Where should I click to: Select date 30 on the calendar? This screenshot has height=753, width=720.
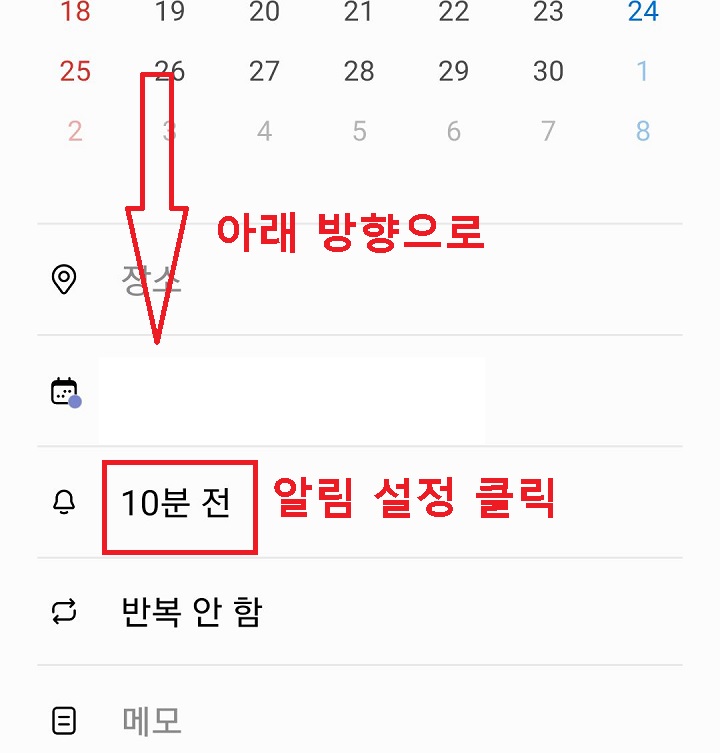[548, 71]
